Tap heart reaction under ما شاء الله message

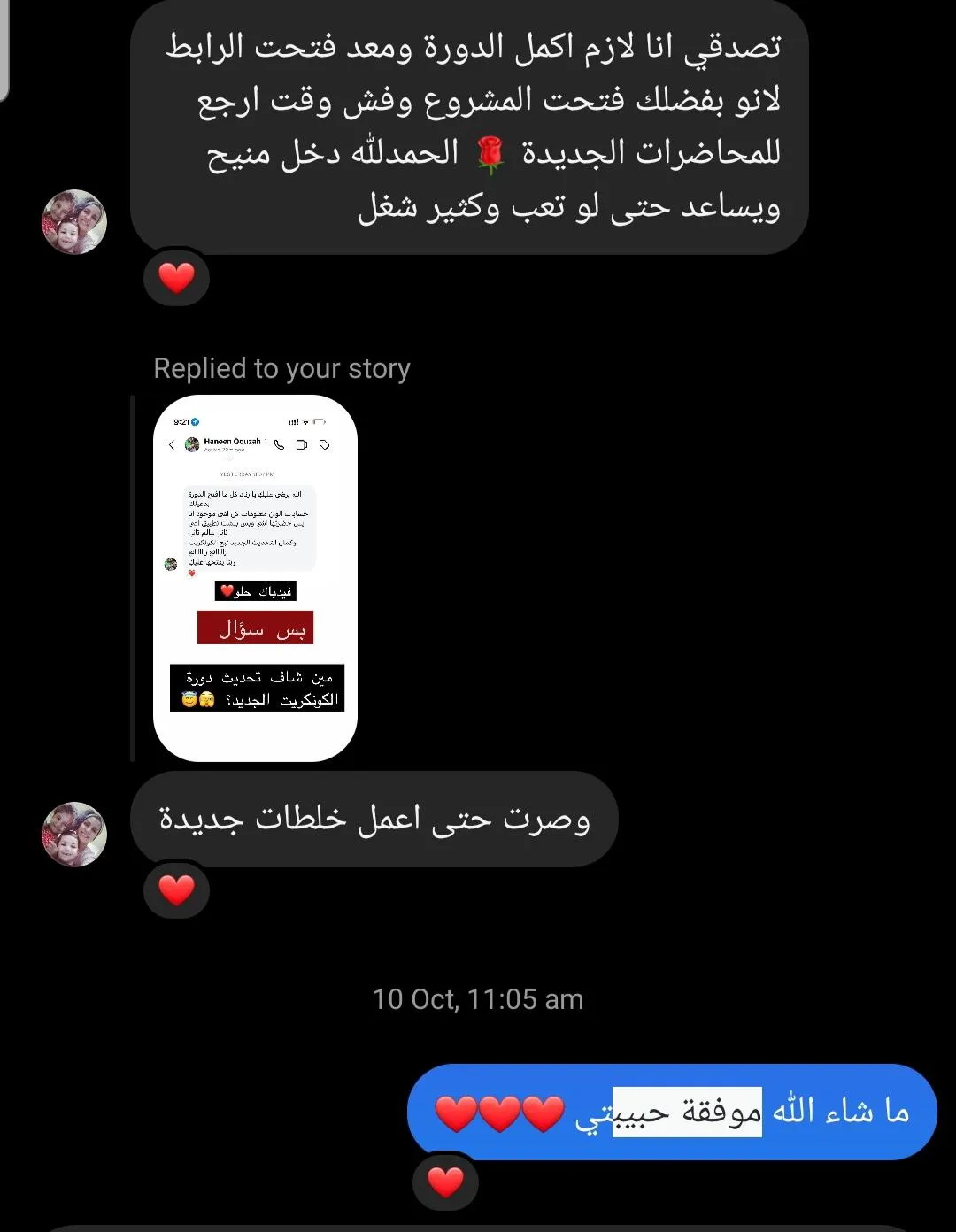tap(446, 1182)
